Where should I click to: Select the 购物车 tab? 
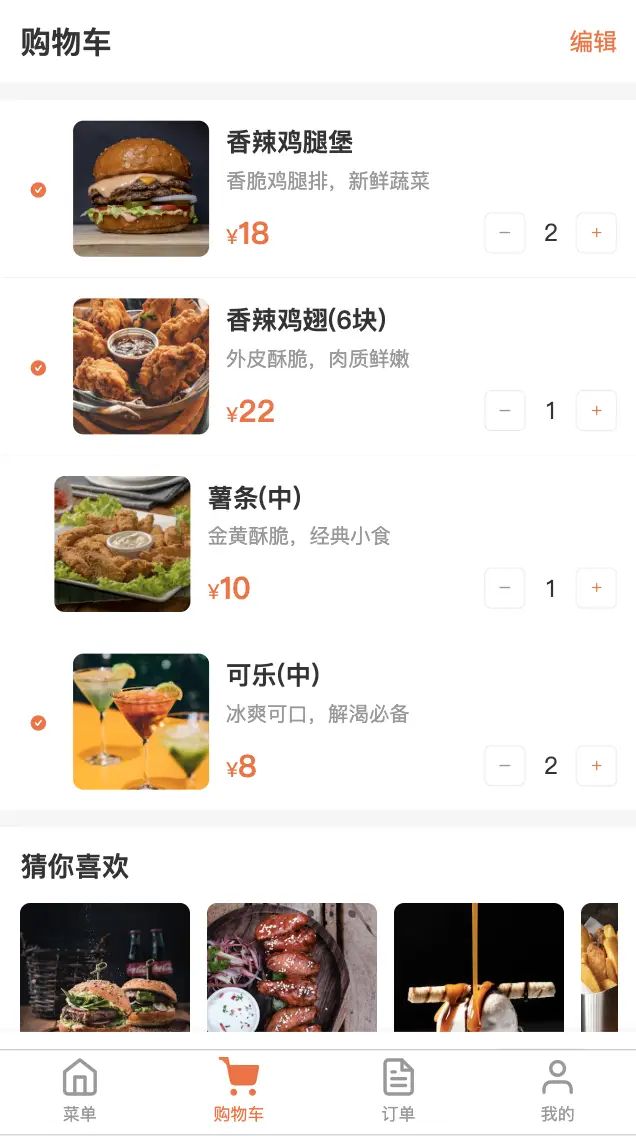(x=239, y=1092)
